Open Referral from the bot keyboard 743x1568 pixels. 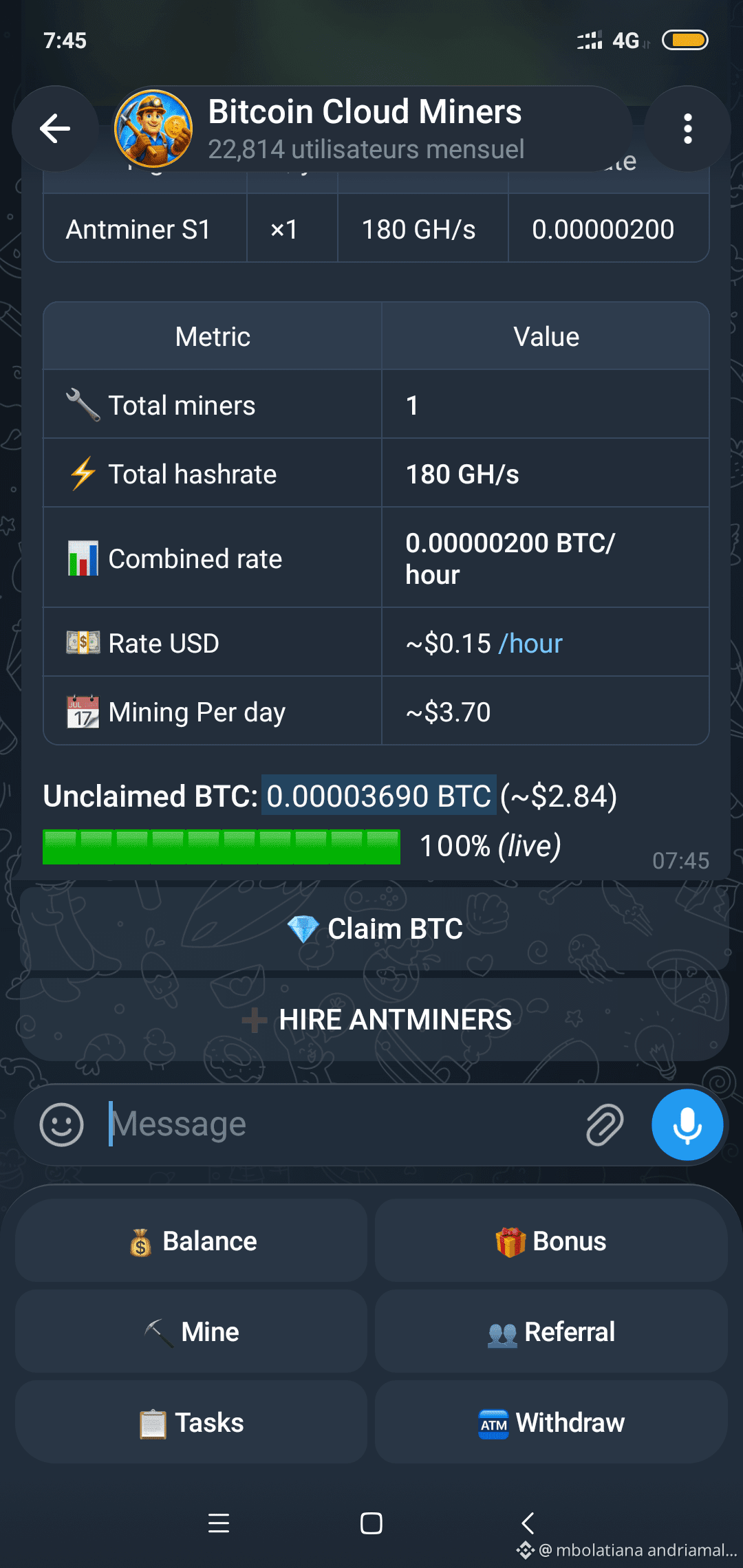(x=551, y=1332)
